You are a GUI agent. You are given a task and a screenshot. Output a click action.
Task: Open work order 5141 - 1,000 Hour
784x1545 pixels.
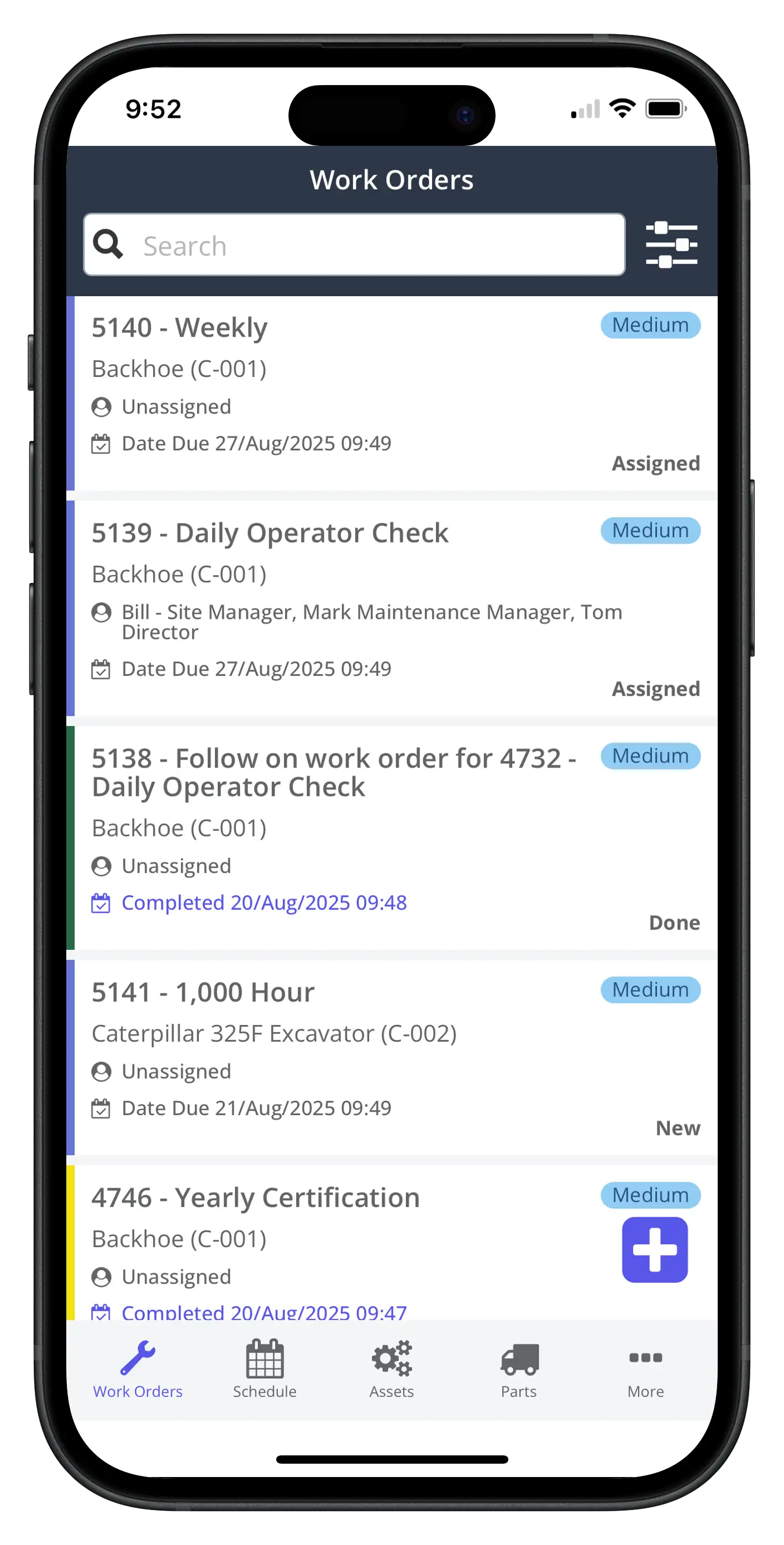tap(392, 1058)
